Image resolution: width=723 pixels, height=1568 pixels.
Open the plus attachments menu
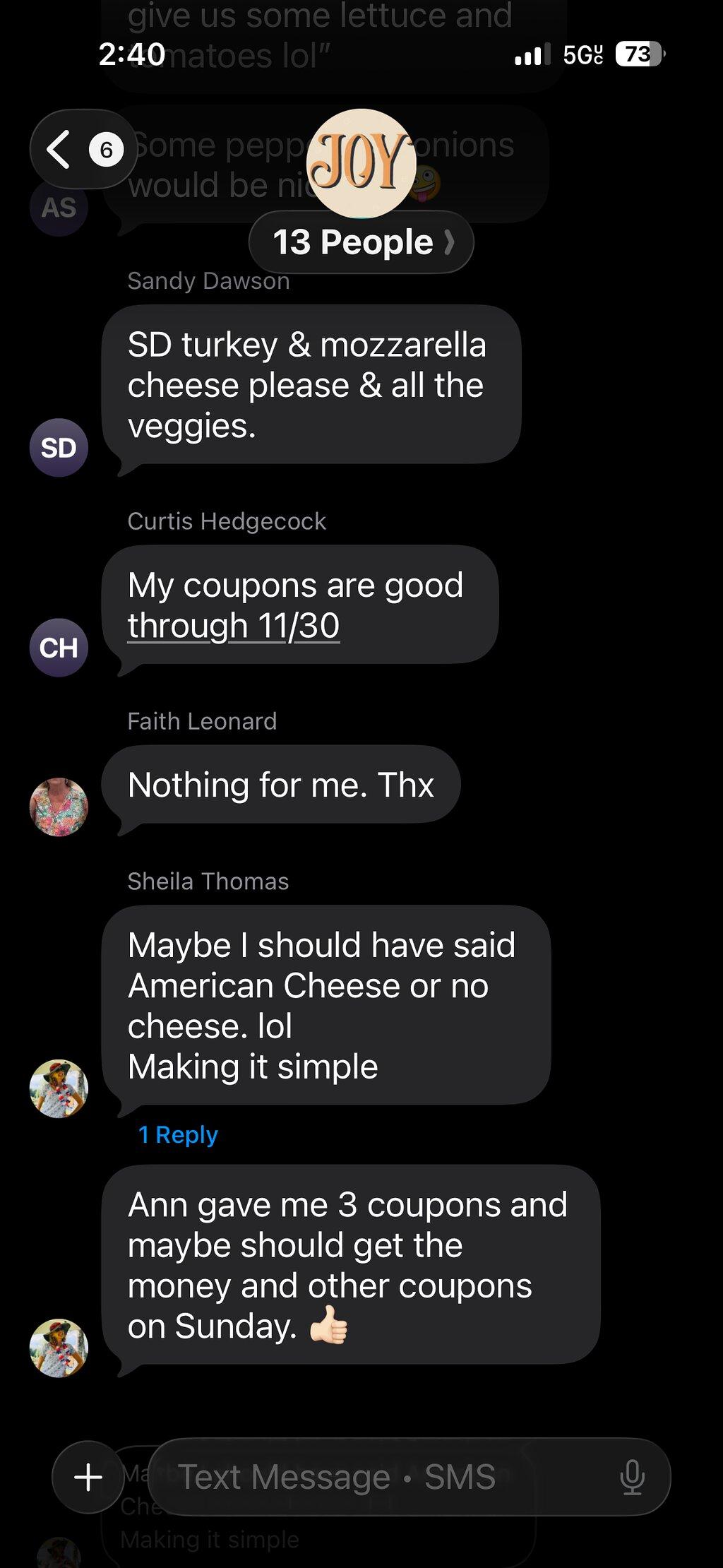(88, 1477)
